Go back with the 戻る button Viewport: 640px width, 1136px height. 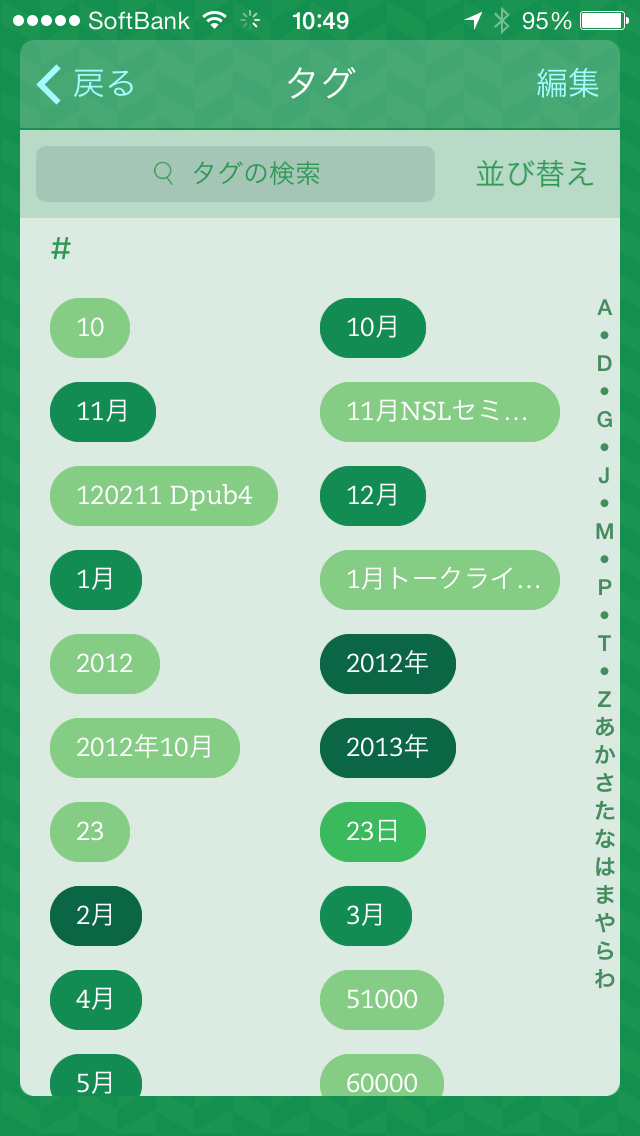click(x=86, y=84)
